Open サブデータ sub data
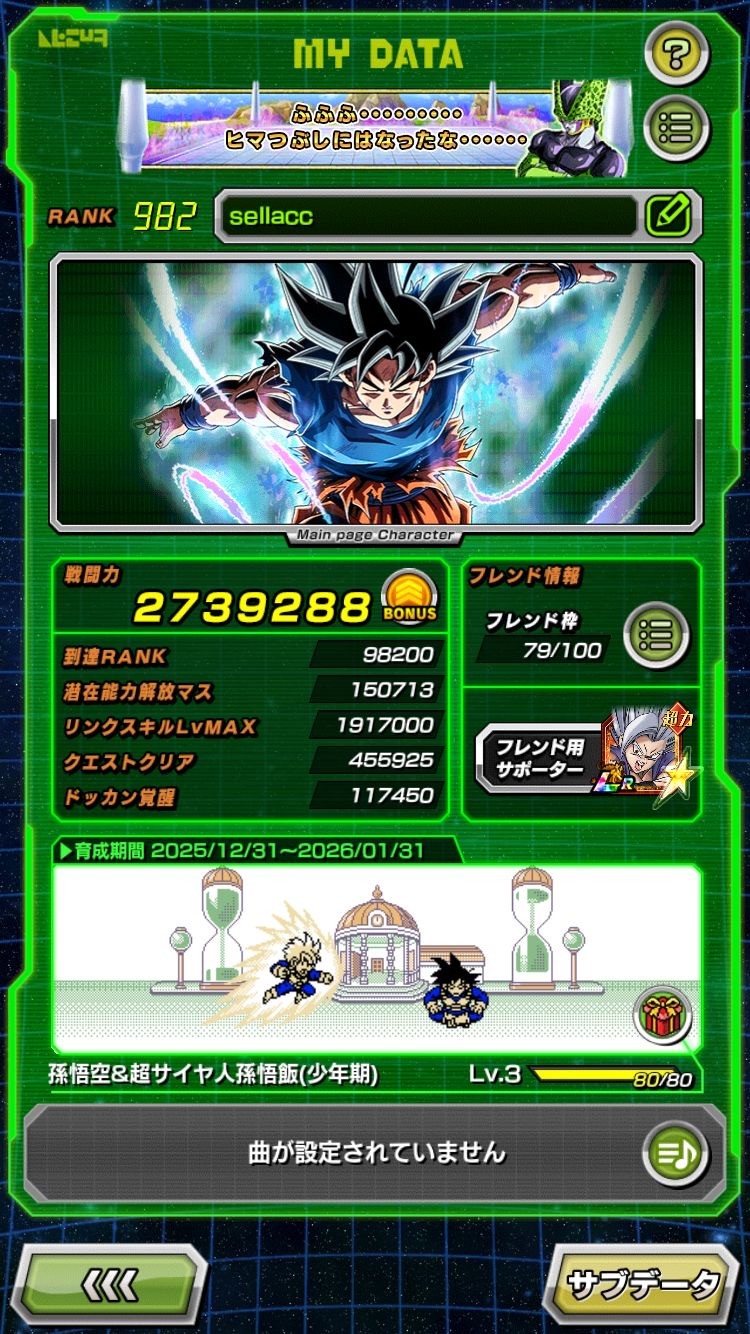The image size is (750, 1334). (x=642, y=1284)
